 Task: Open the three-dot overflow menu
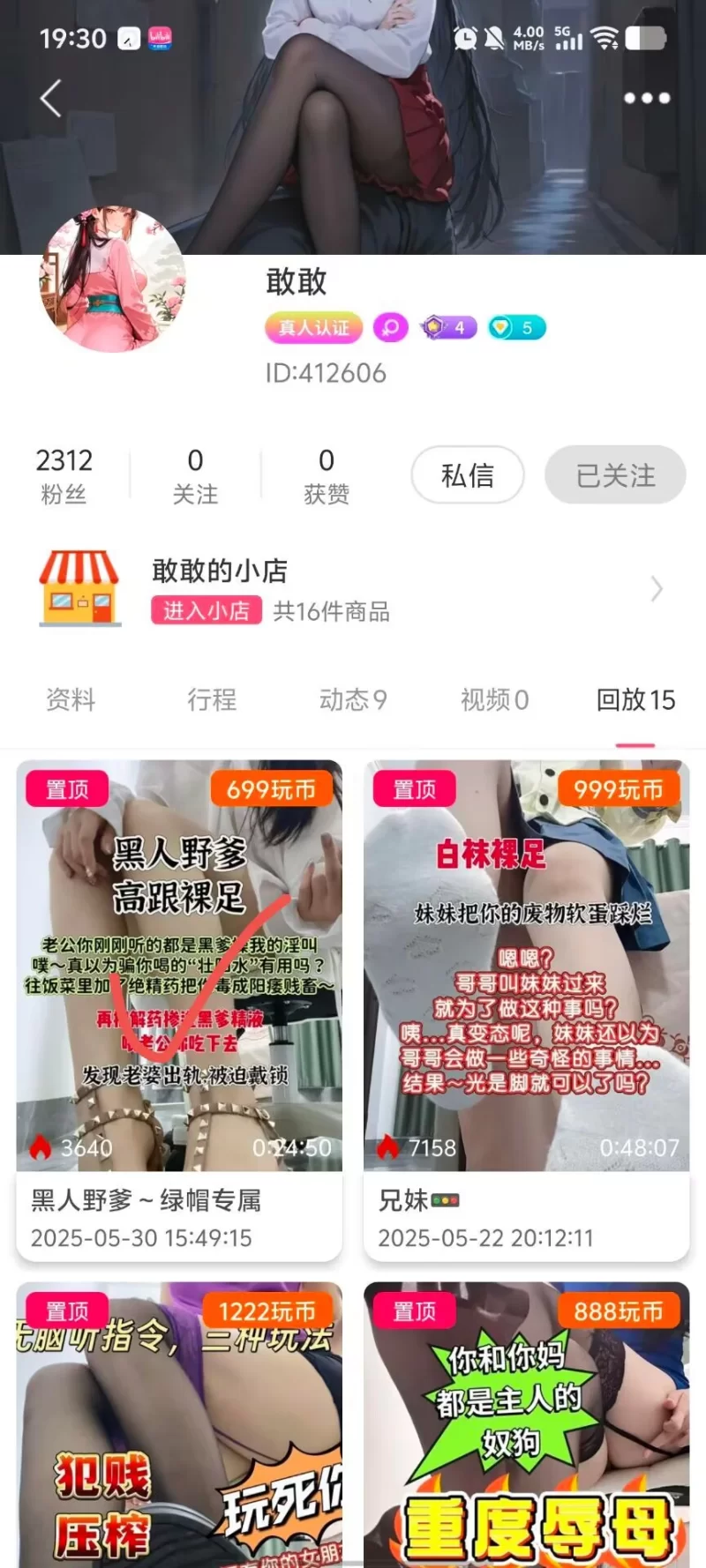click(647, 98)
